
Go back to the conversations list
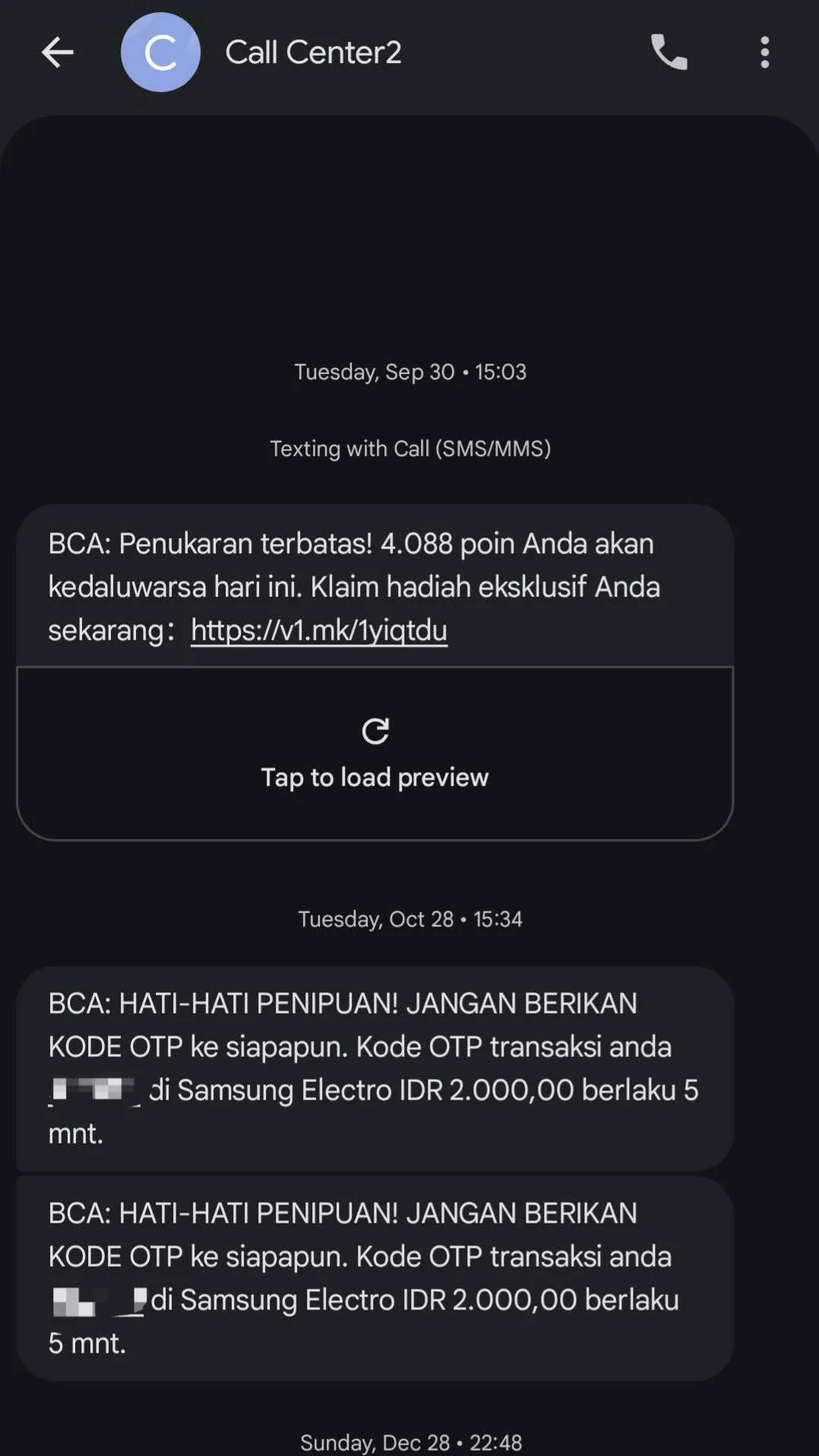[x=57, y=52]
